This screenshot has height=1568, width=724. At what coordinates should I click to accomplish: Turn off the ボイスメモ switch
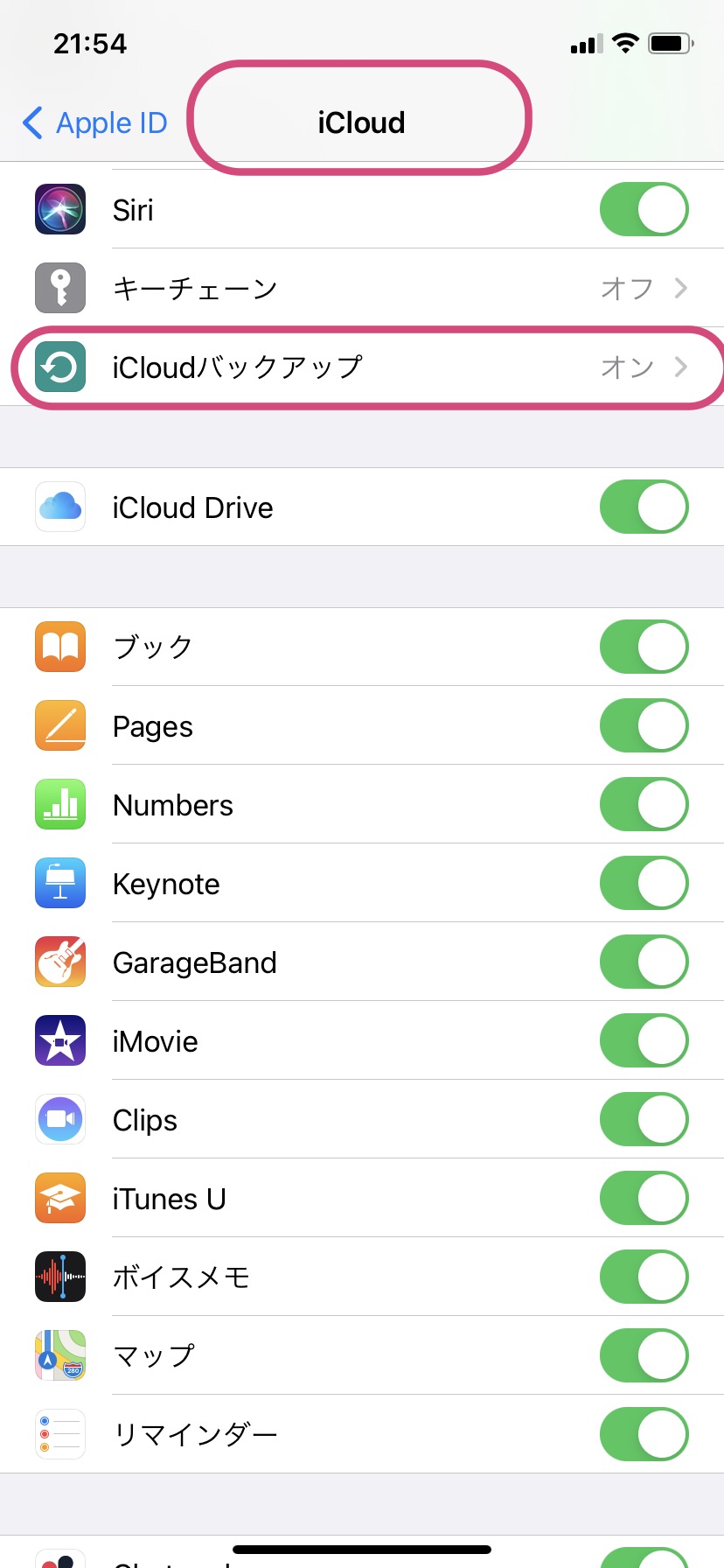pos(644,1277)
